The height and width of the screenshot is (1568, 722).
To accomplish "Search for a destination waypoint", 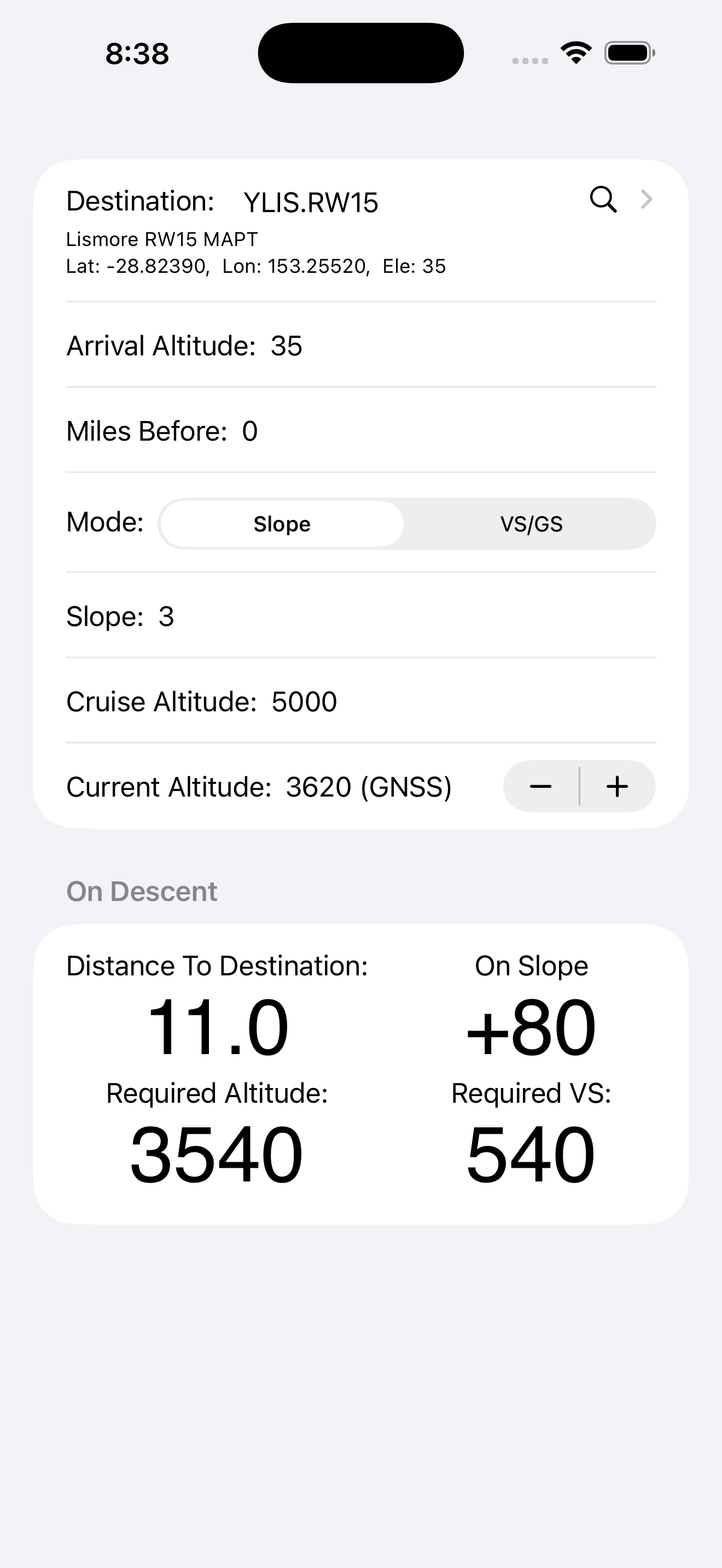I will pos(603,200).
